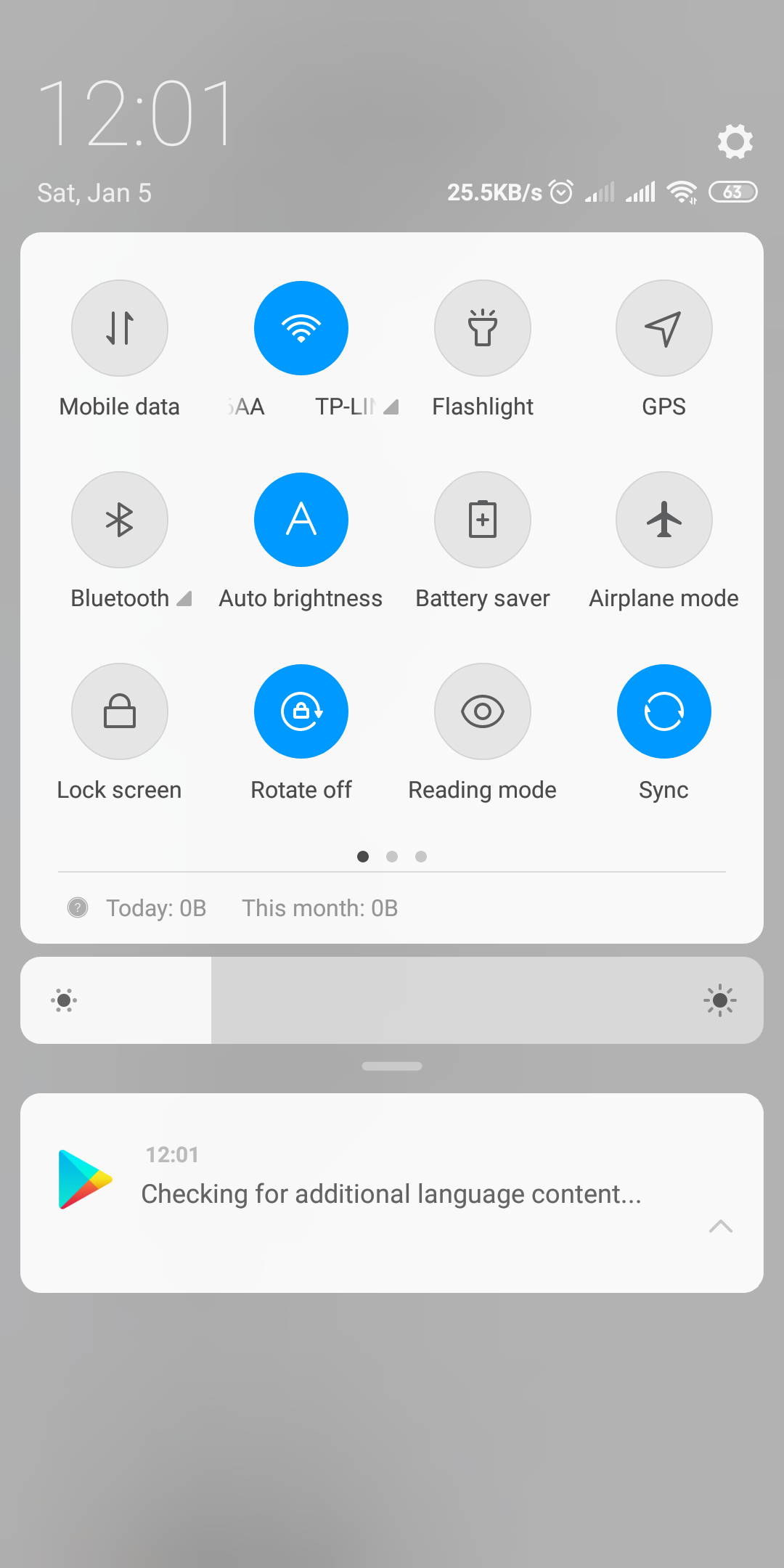Turn on the Flashlight
784x1568 pixels.
point(483,328)
